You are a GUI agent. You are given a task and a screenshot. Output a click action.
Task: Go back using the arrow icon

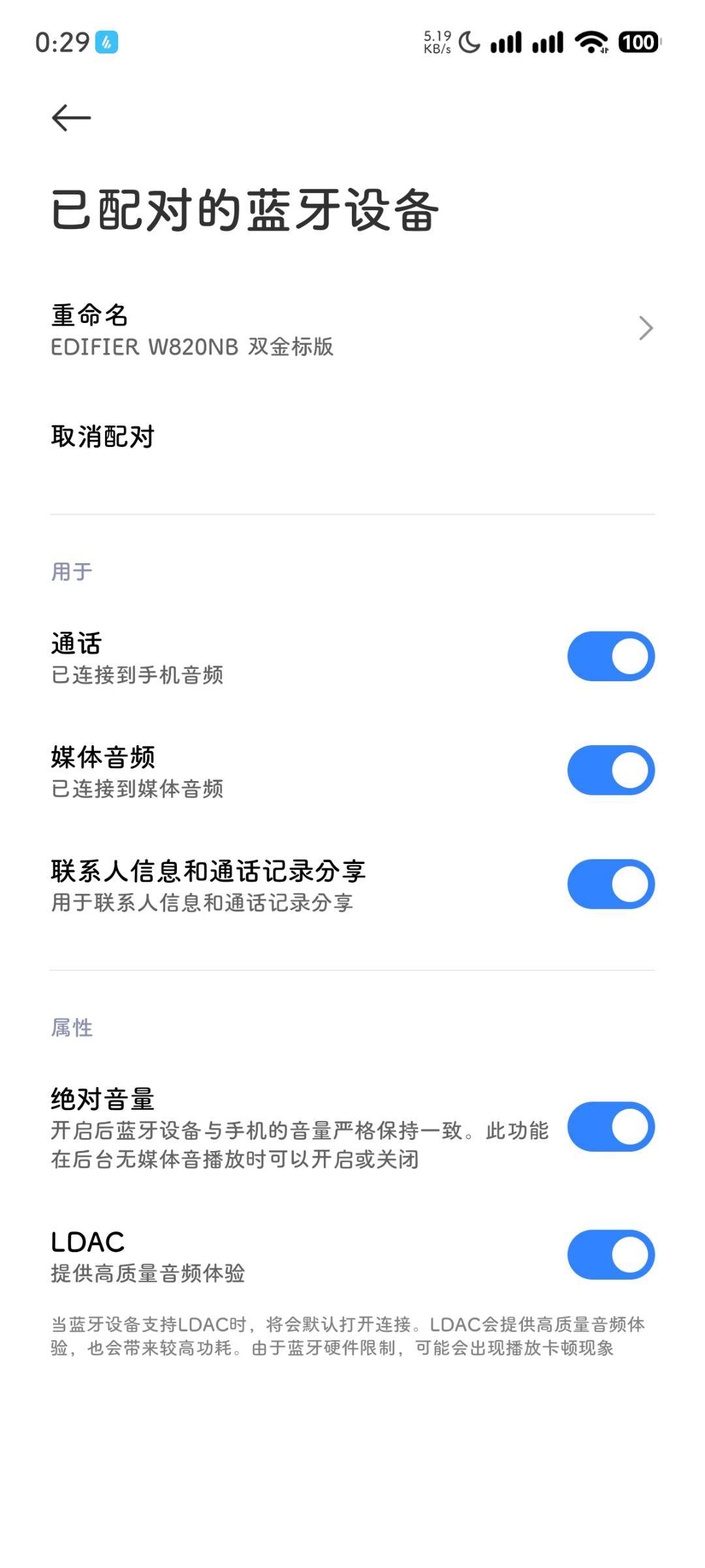pyautogui.click(x=71, y=118)
